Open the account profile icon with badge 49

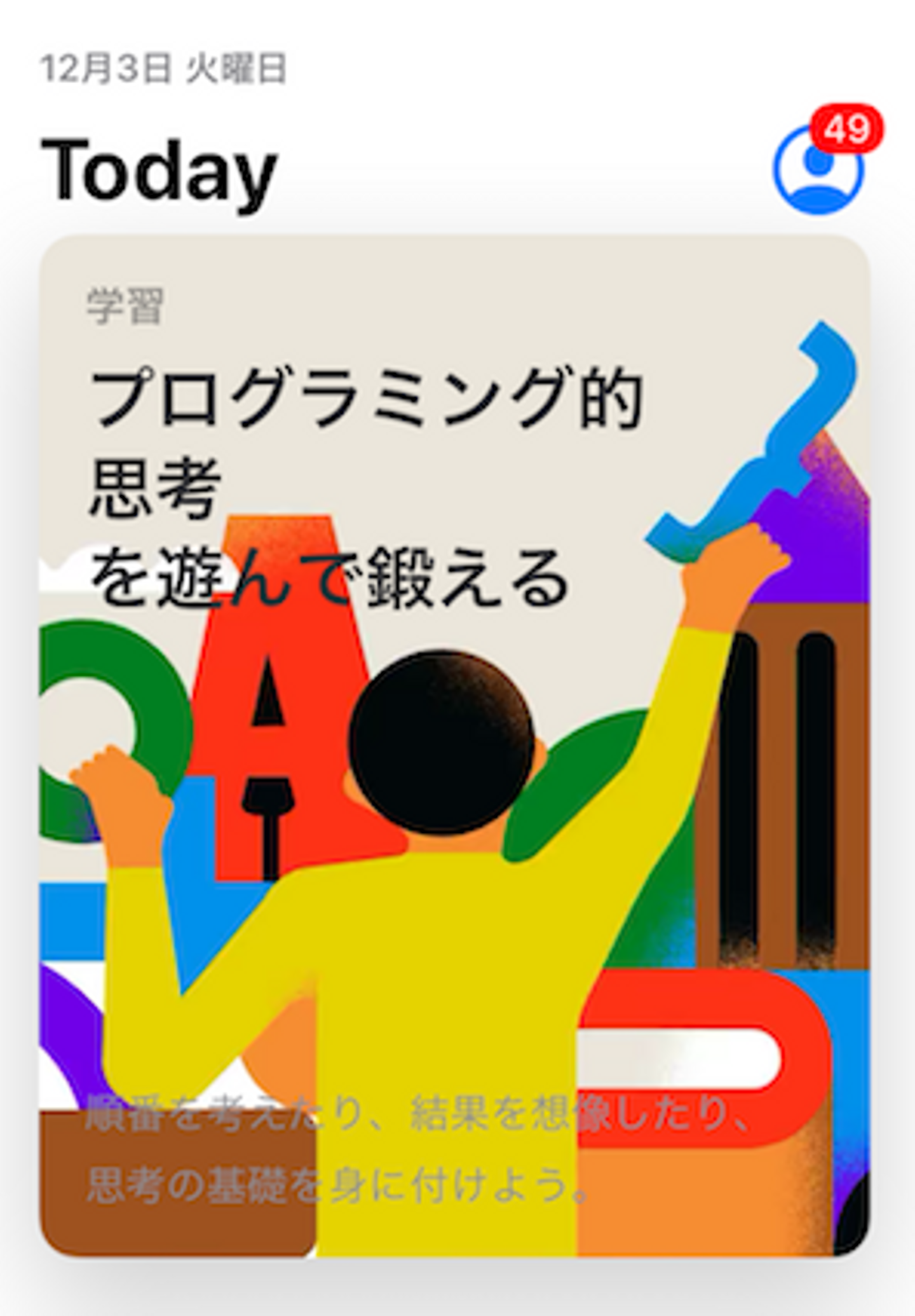click(x=818, y=169)
